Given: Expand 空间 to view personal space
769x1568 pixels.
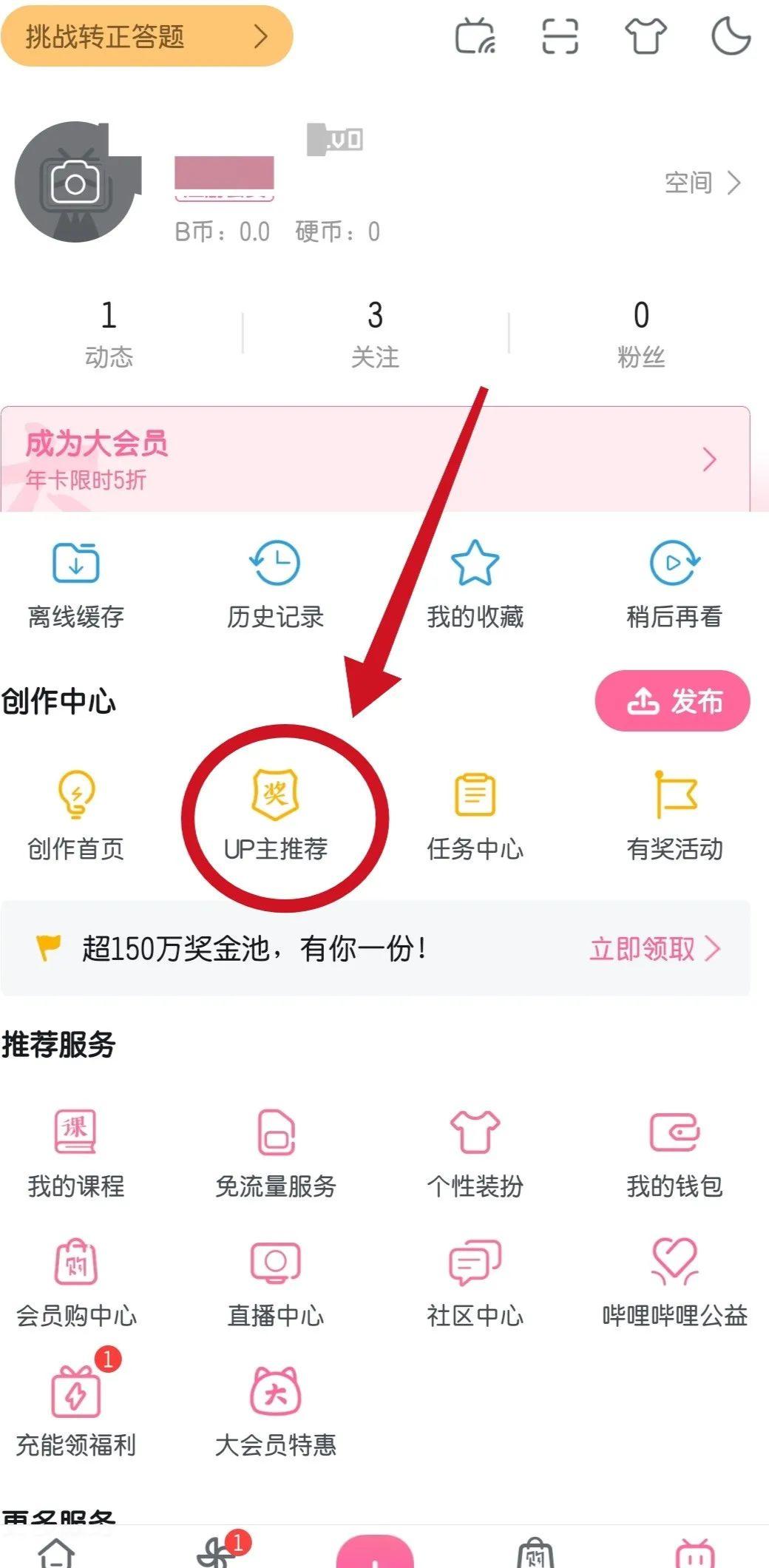Looking at the screenshot, I should pyautogui.click(x=699, y=181).
